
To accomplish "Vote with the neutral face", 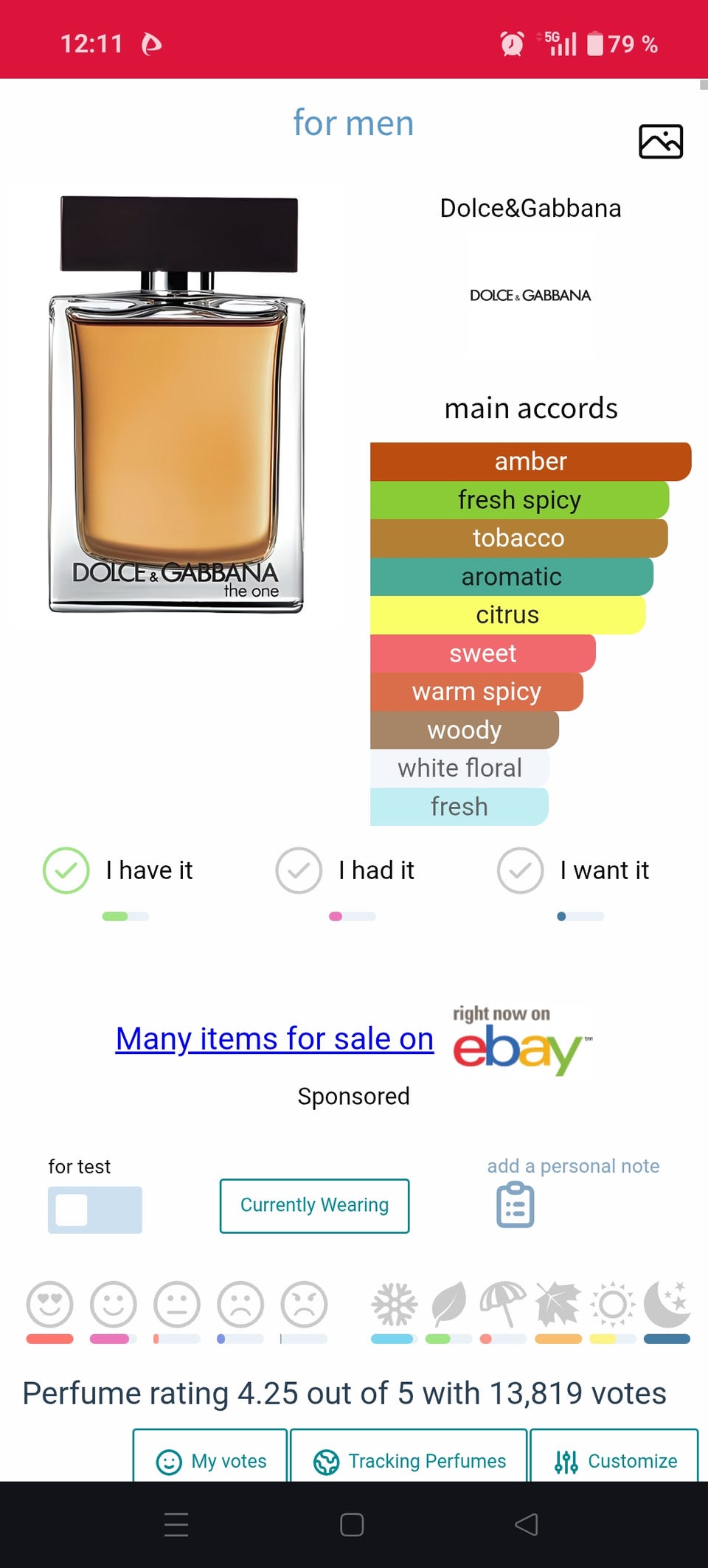I will click(177, 1304).
